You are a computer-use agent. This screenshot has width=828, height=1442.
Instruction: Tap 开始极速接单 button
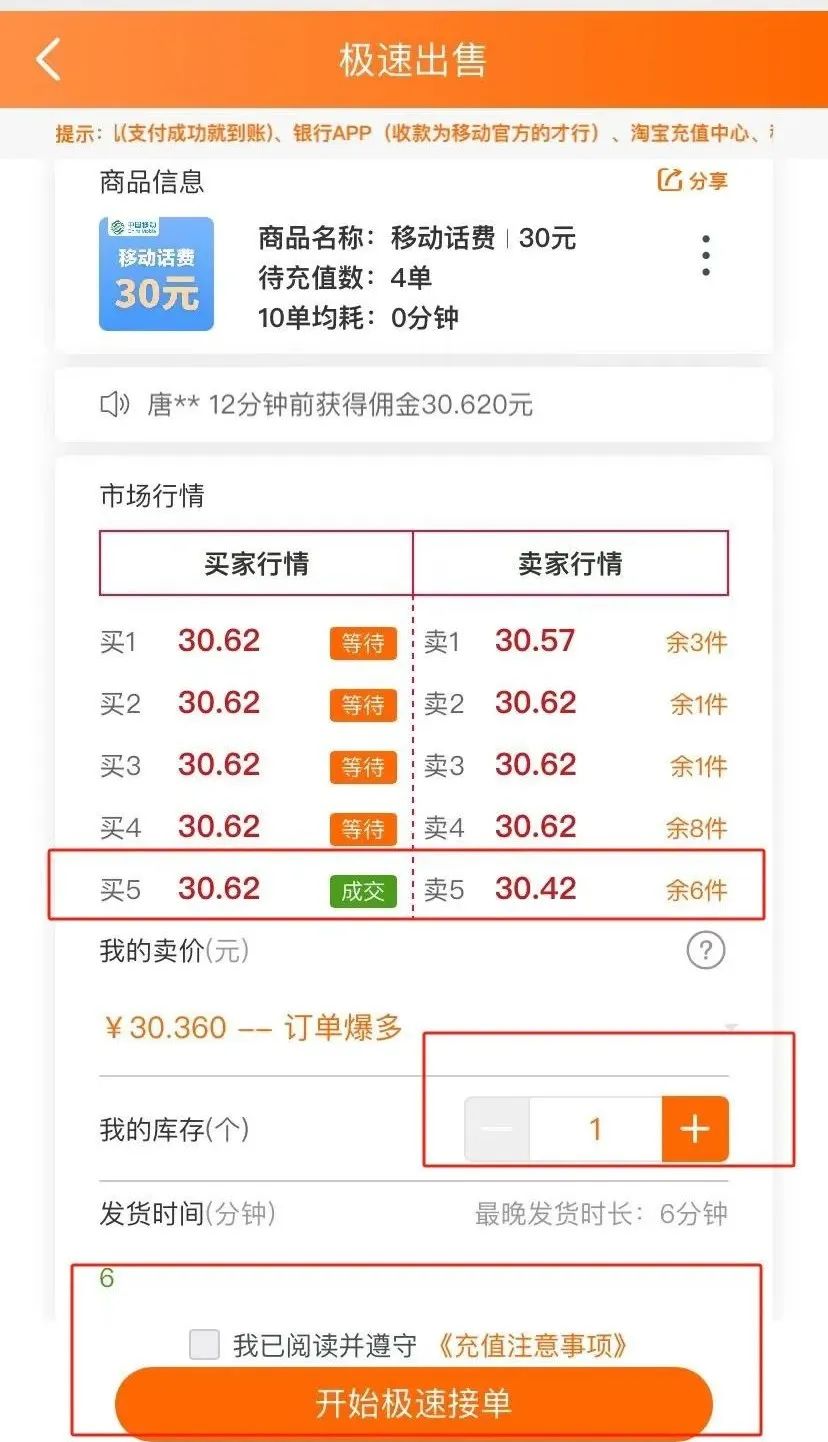[414, 1404]
